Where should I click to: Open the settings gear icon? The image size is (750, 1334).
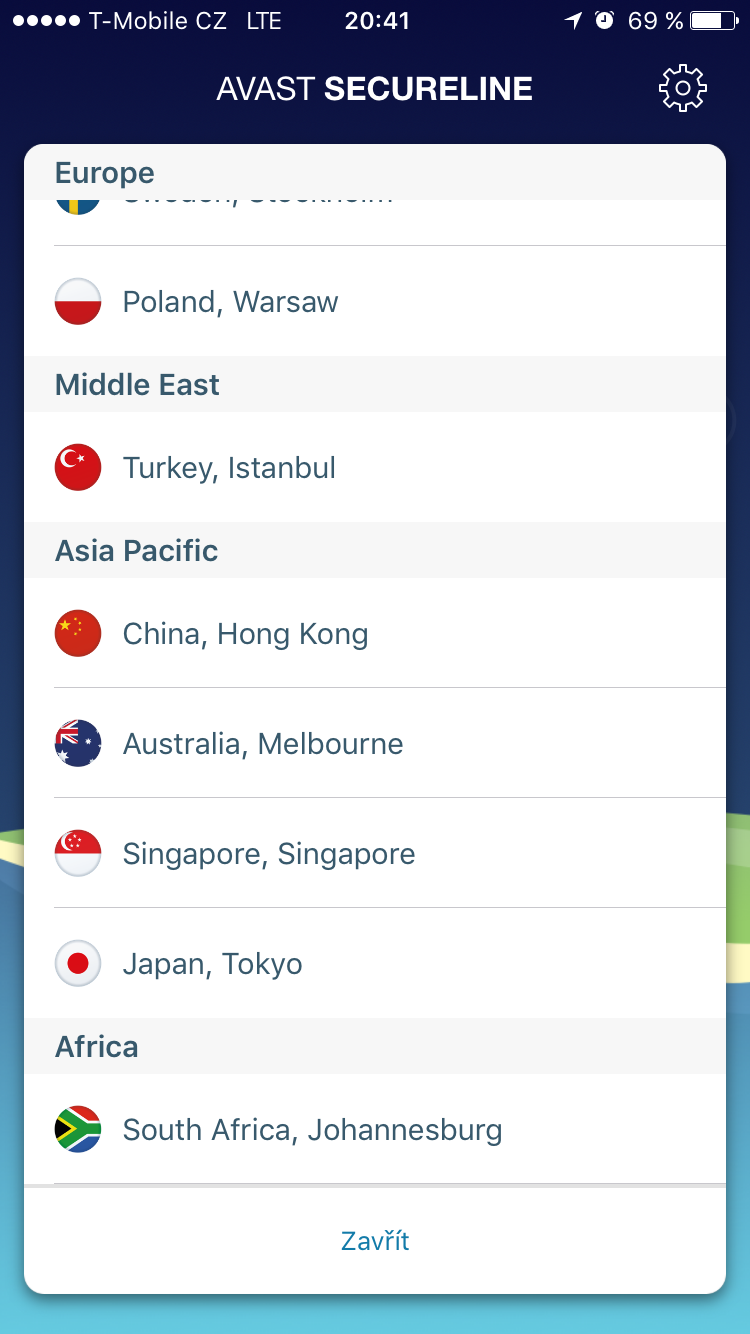click(x=682, y=88)
